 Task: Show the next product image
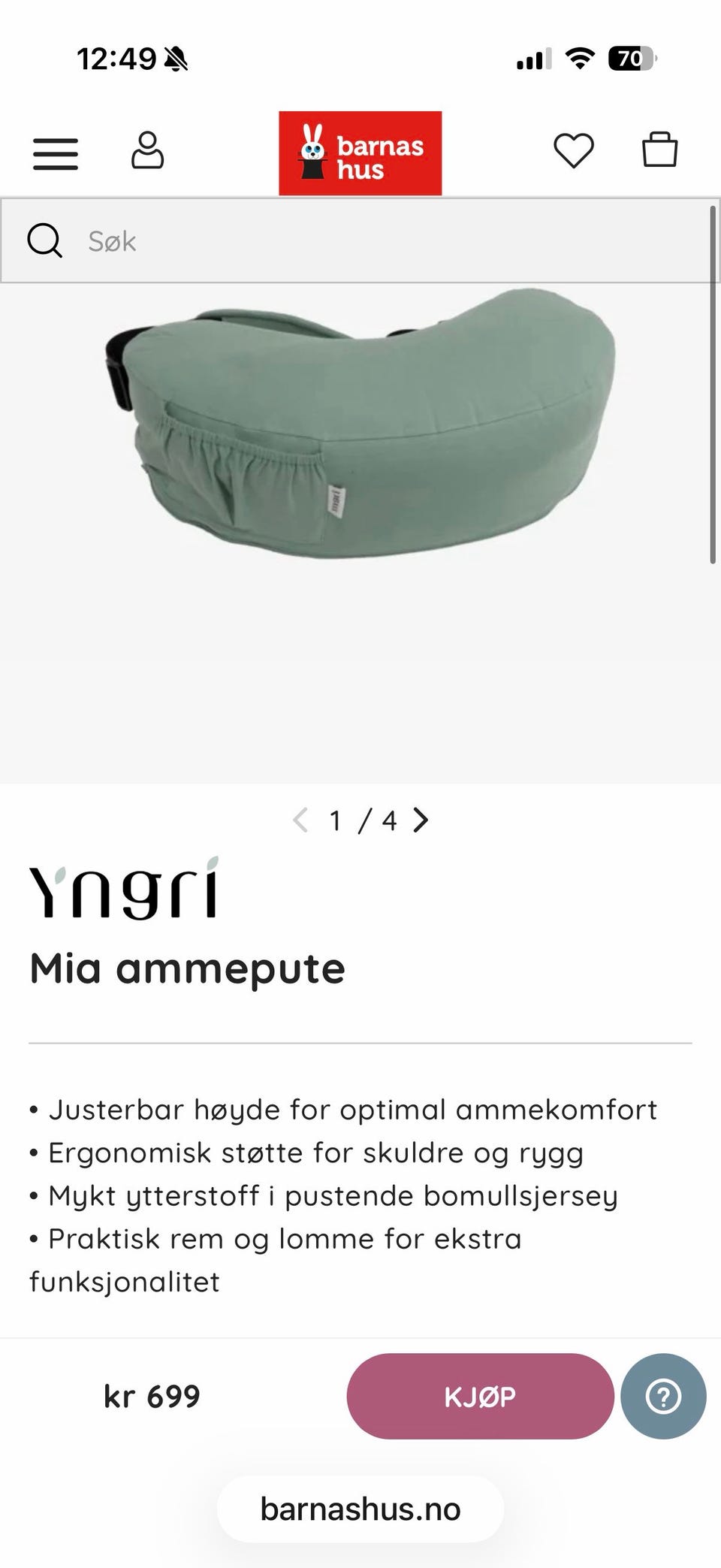pyautogui.click(x=421, y=820)
